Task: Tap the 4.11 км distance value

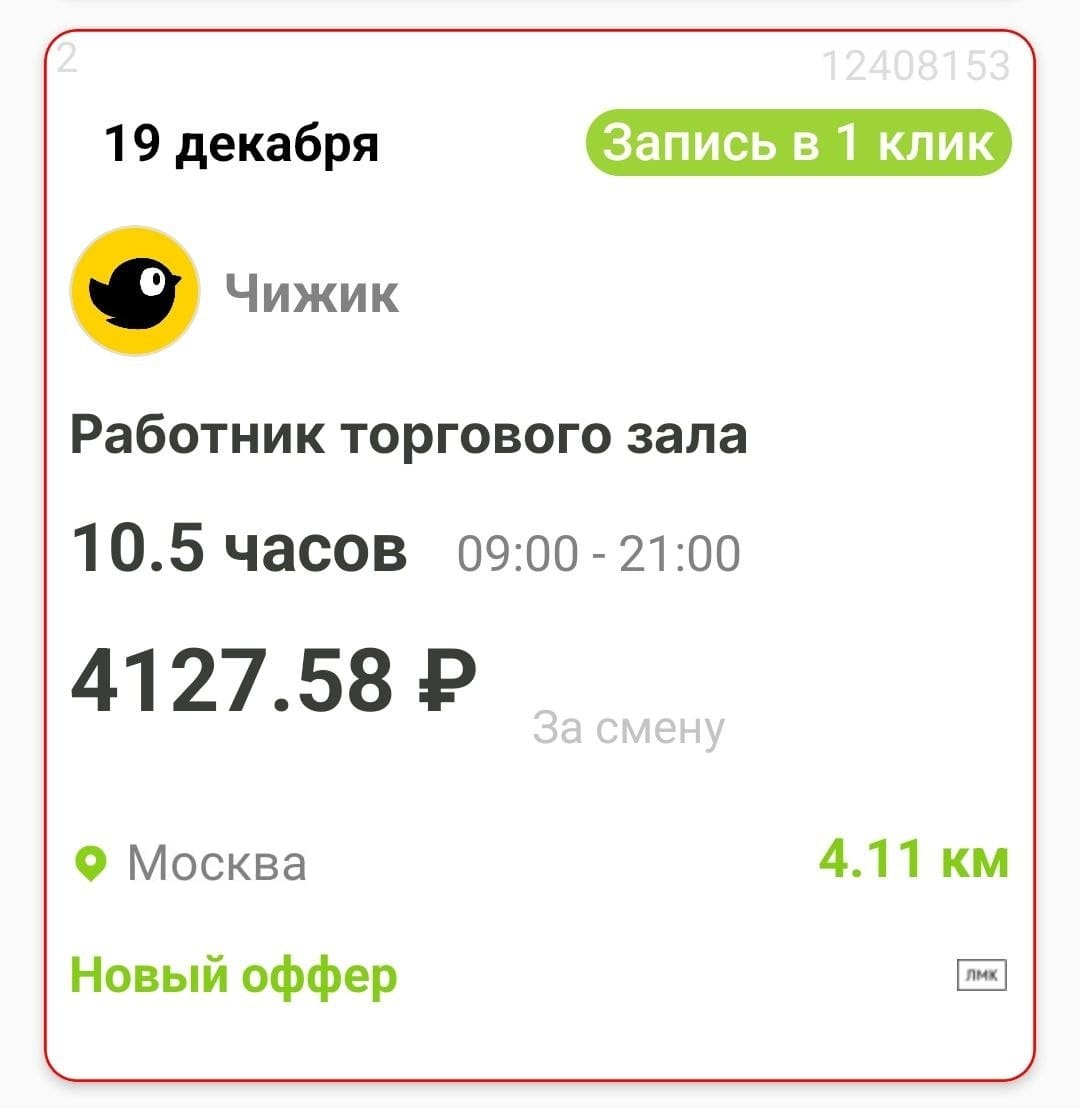Action: coord(913,860)
